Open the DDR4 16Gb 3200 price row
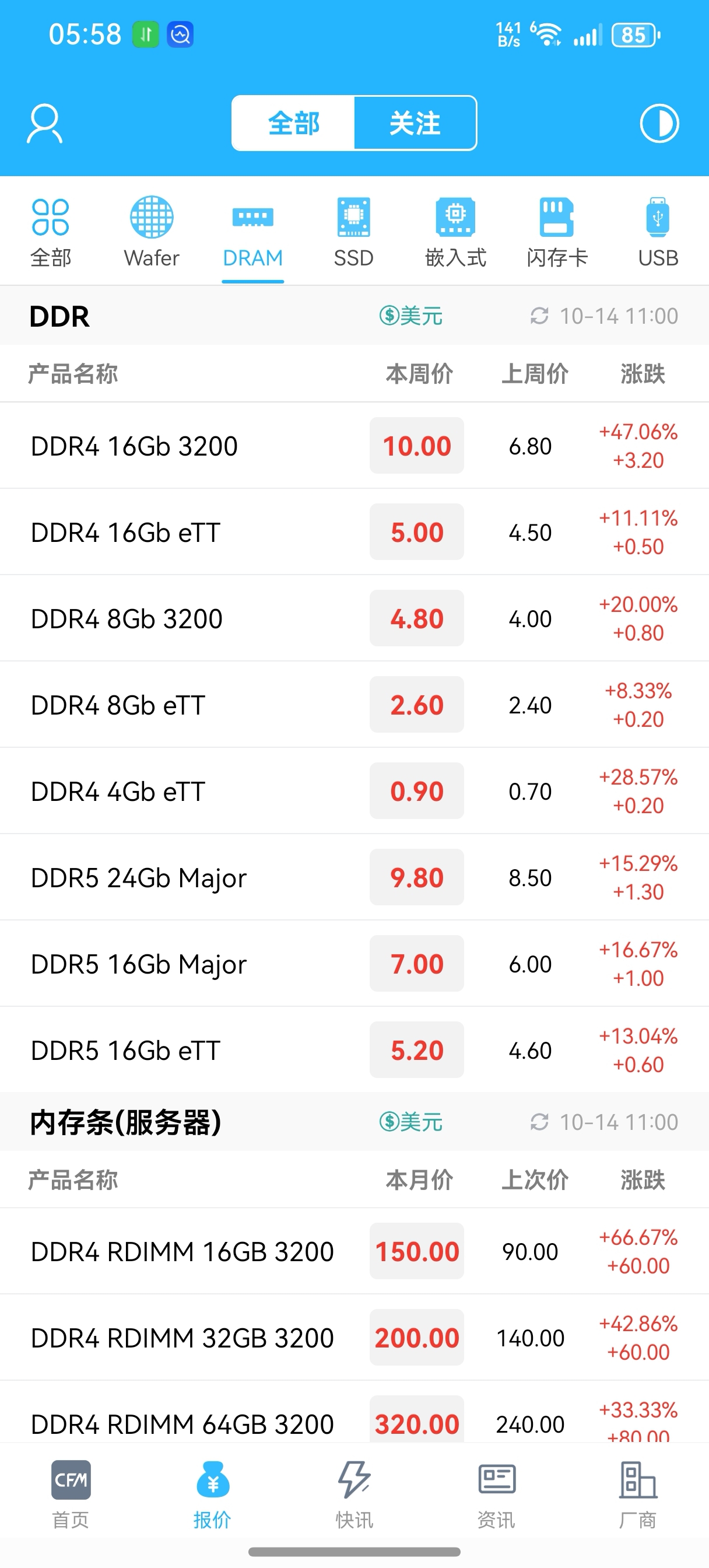 354,446
